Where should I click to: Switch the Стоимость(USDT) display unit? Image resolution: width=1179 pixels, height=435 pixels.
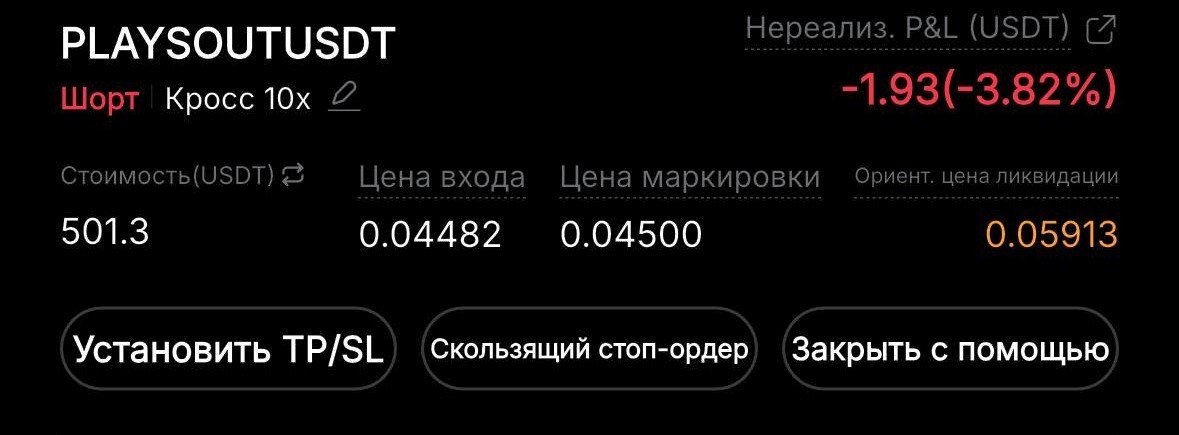pos(293,176)
